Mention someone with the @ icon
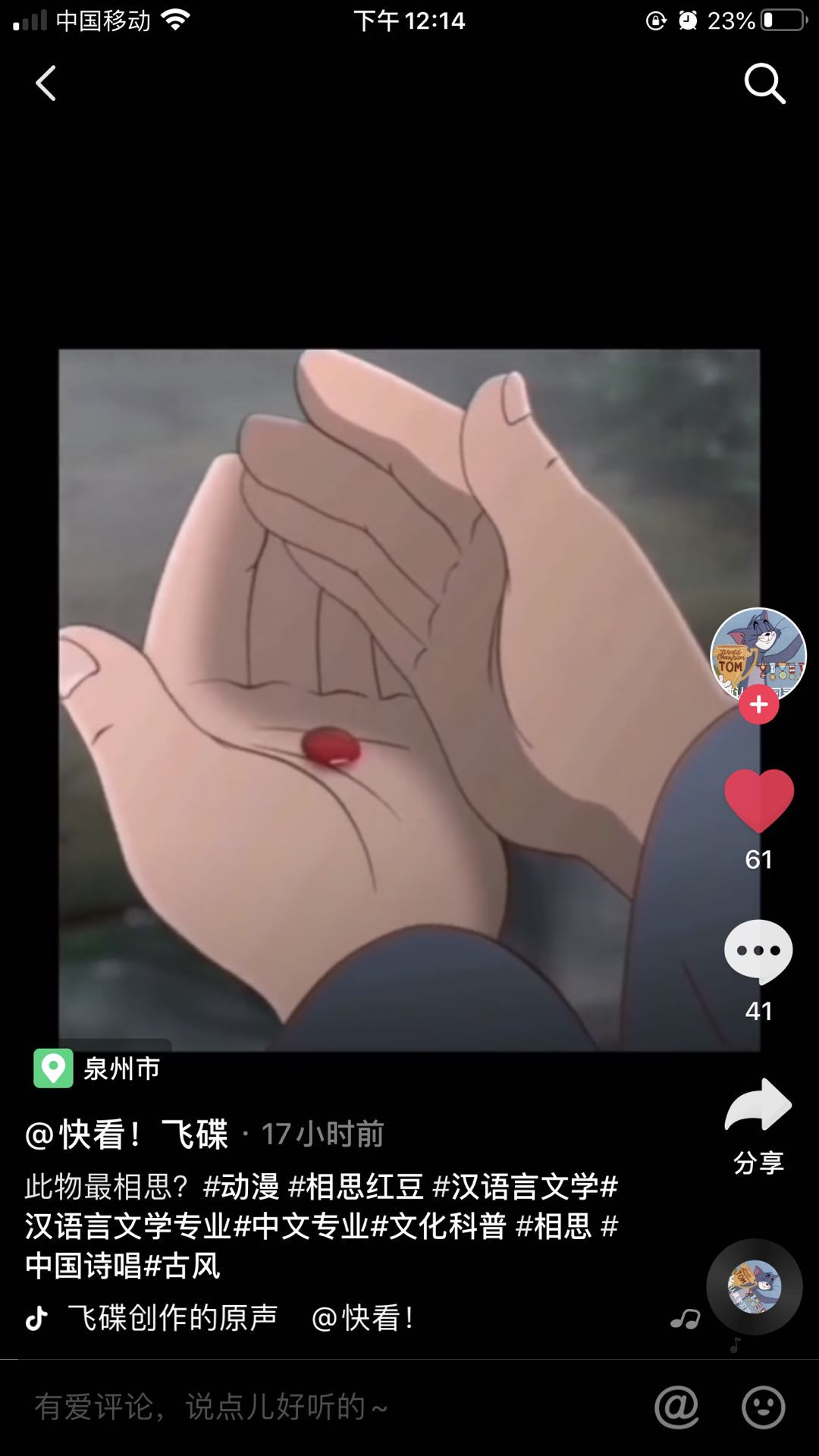 676,1407
